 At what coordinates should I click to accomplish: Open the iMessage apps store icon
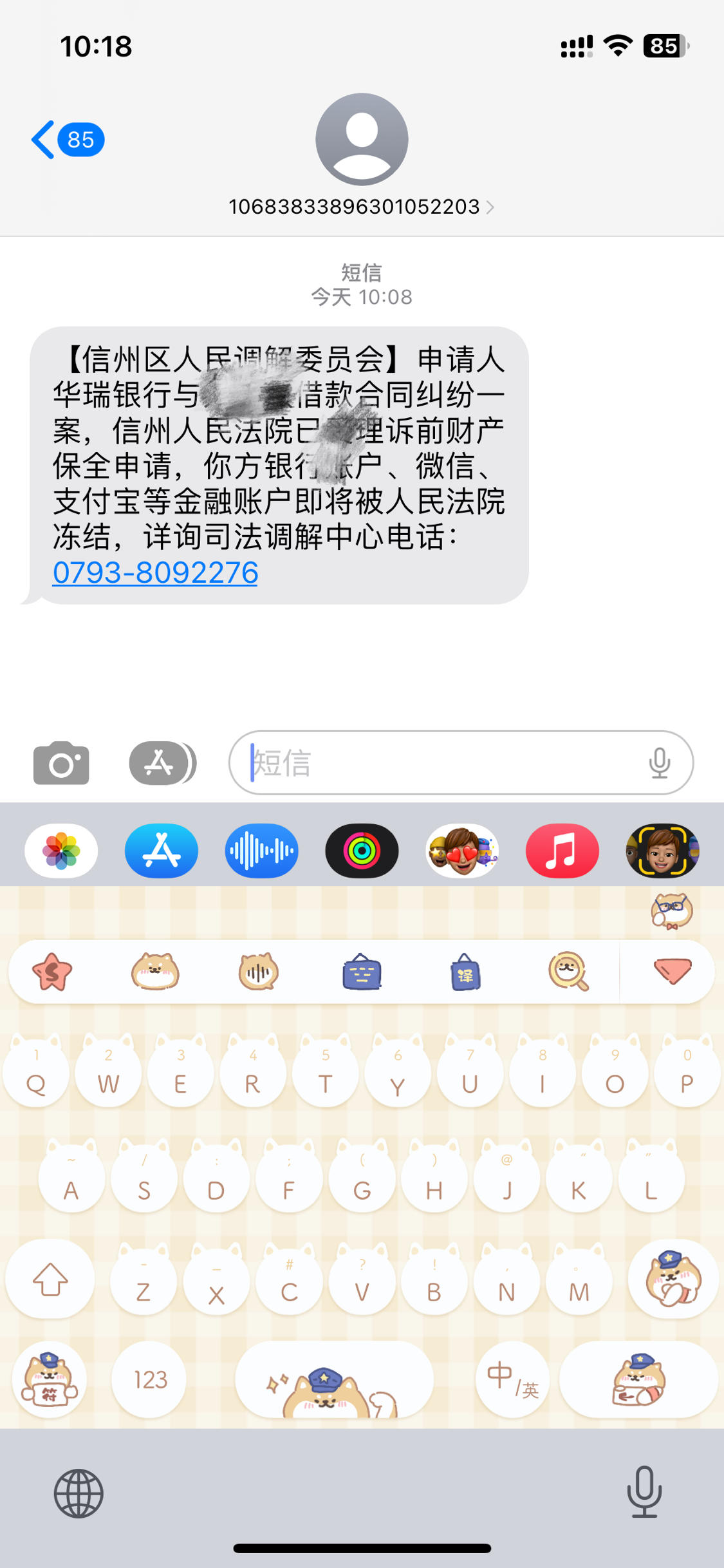point(160,763)
